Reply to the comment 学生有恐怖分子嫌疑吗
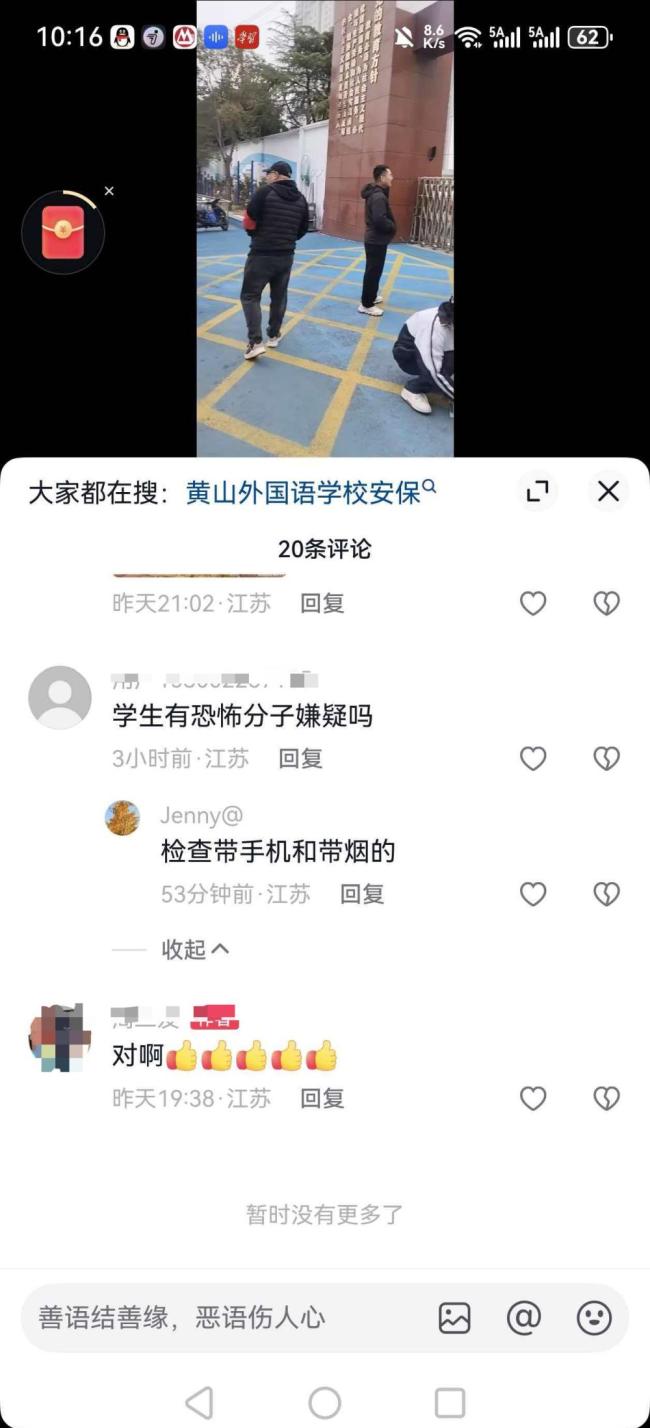Screen dimensions: 650x1428 pyautogui.click(x=300, y=759)
